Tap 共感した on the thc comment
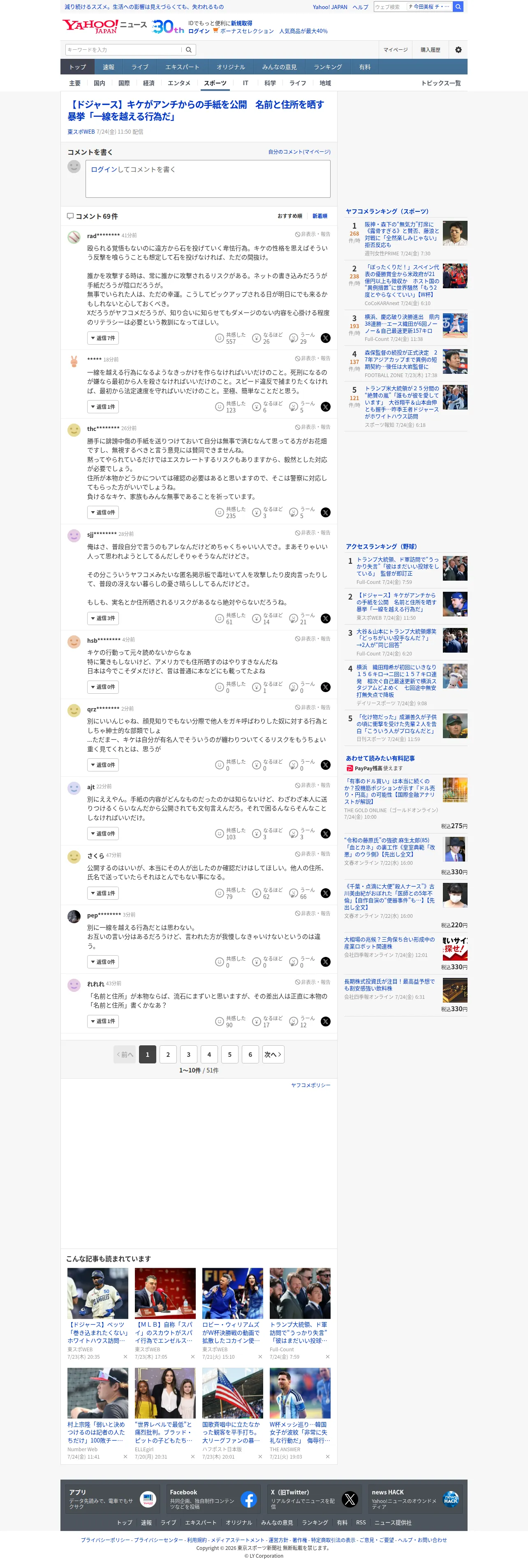The height and width of the screenshot is (1568, 528). point(229,512)
